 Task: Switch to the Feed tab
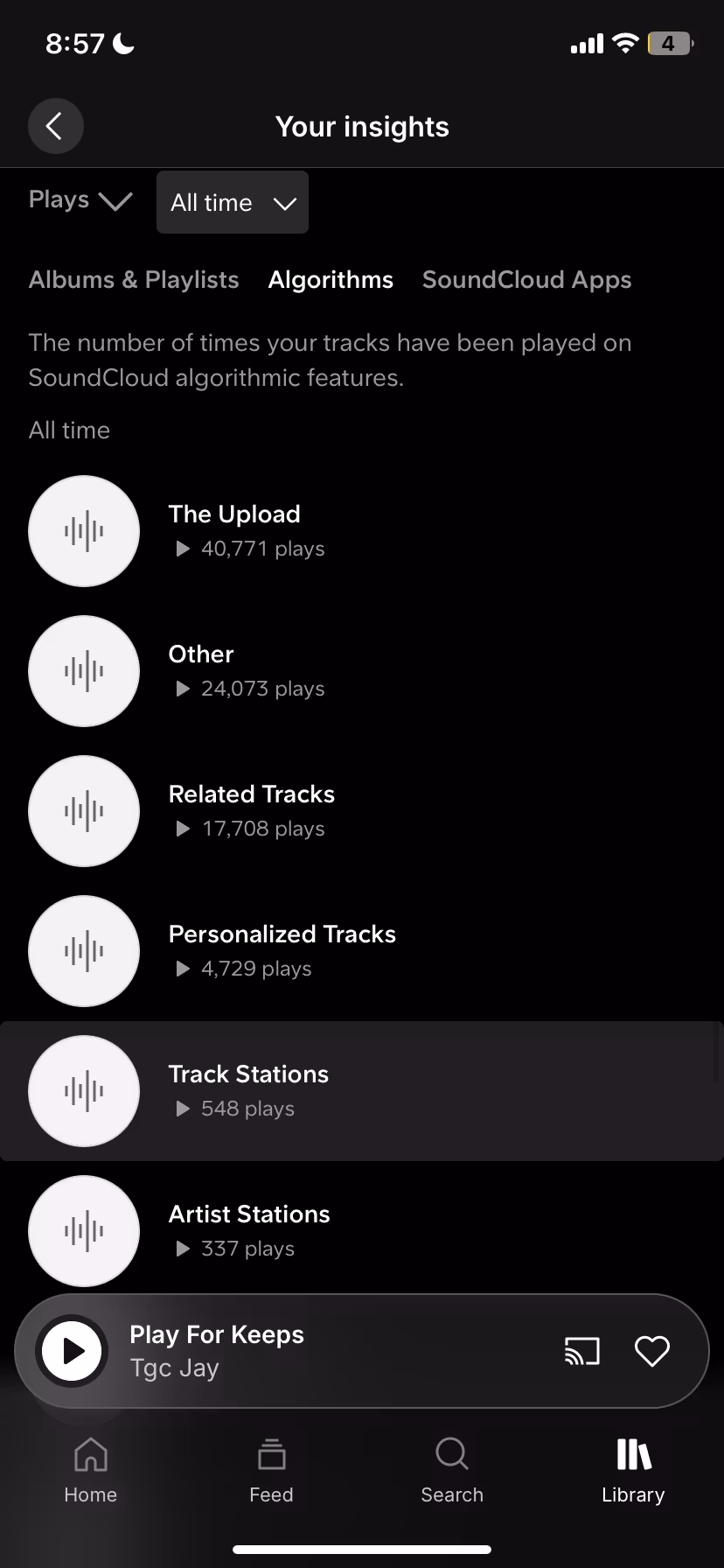point(271,1470)
